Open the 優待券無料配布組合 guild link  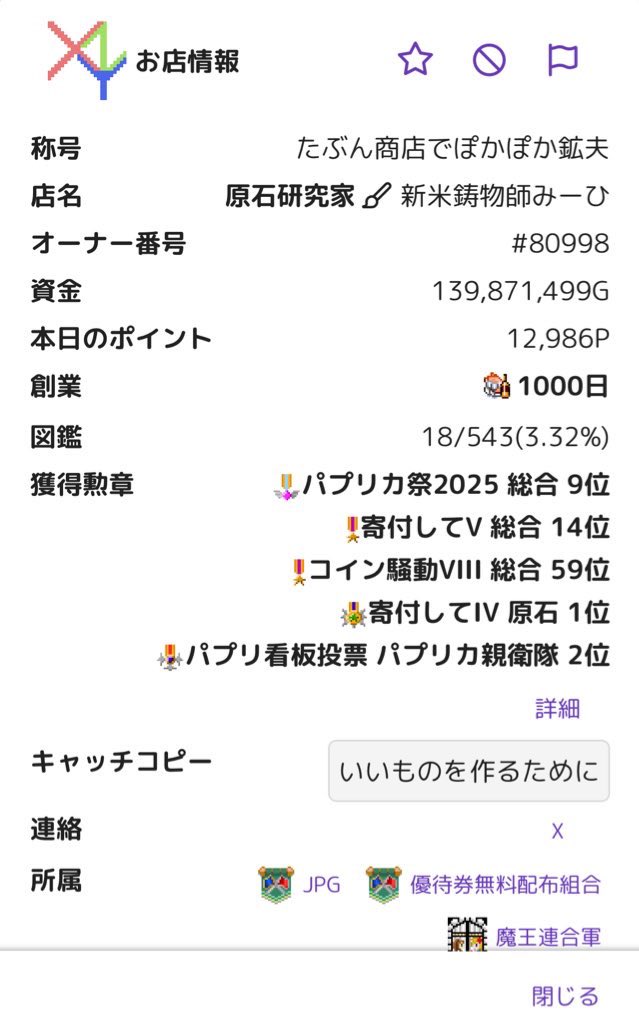pos(505,885)
